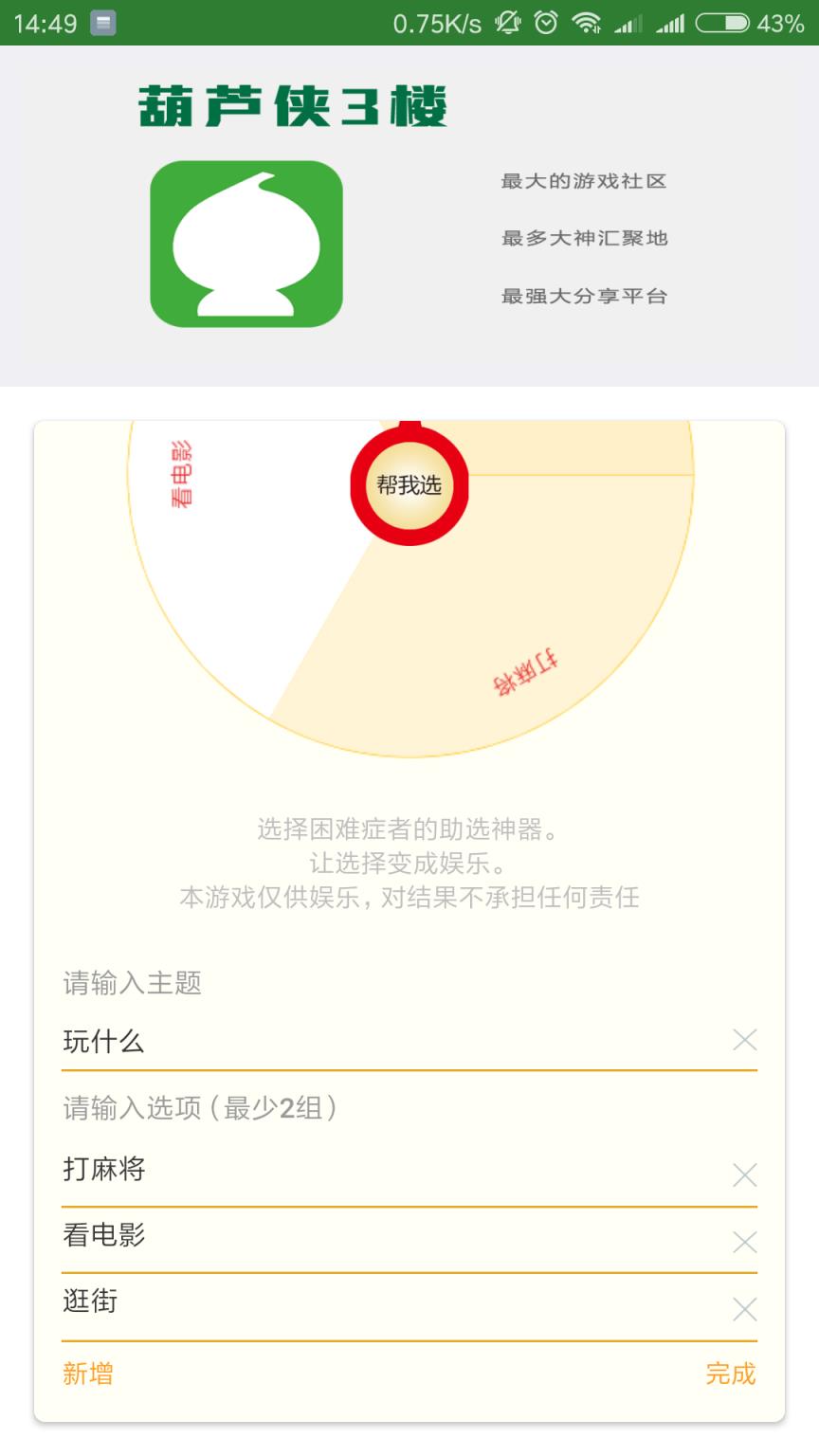This screenshot has height=1456, width=819.
Task: Spin the wheel by tapping 帮我选
Action: (409, 483)
